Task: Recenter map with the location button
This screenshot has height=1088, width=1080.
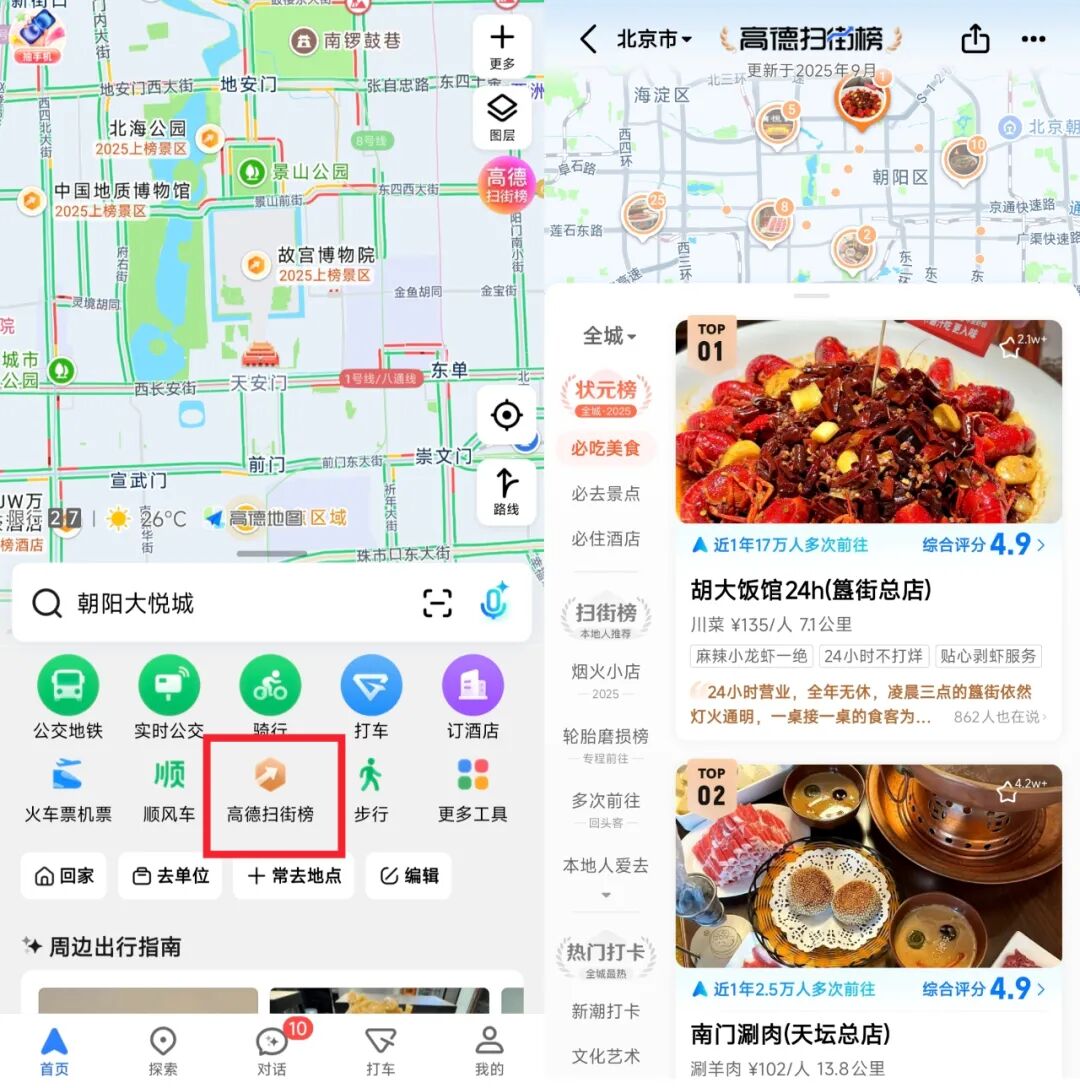Action: click(x=506, y=415)
